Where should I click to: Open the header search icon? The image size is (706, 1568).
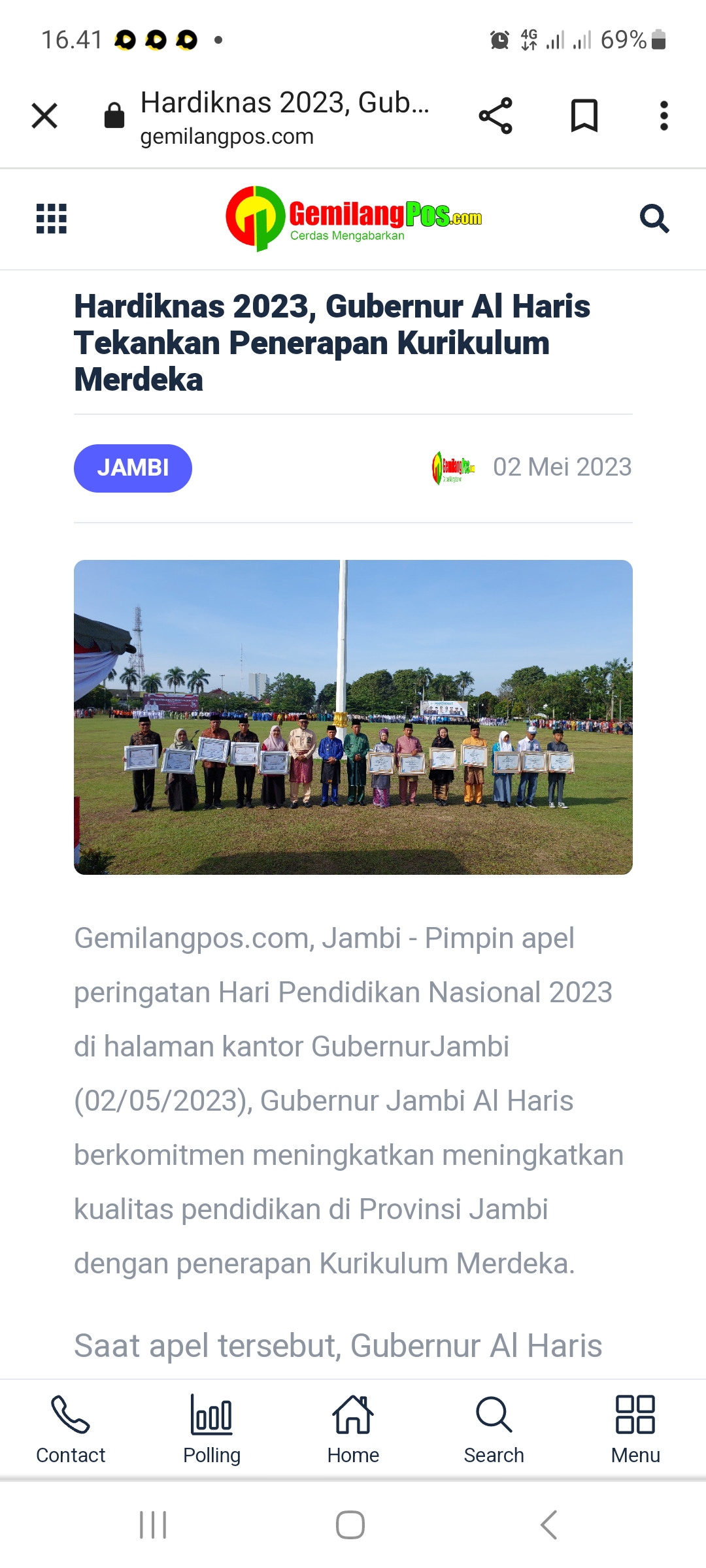coord(654,218)
